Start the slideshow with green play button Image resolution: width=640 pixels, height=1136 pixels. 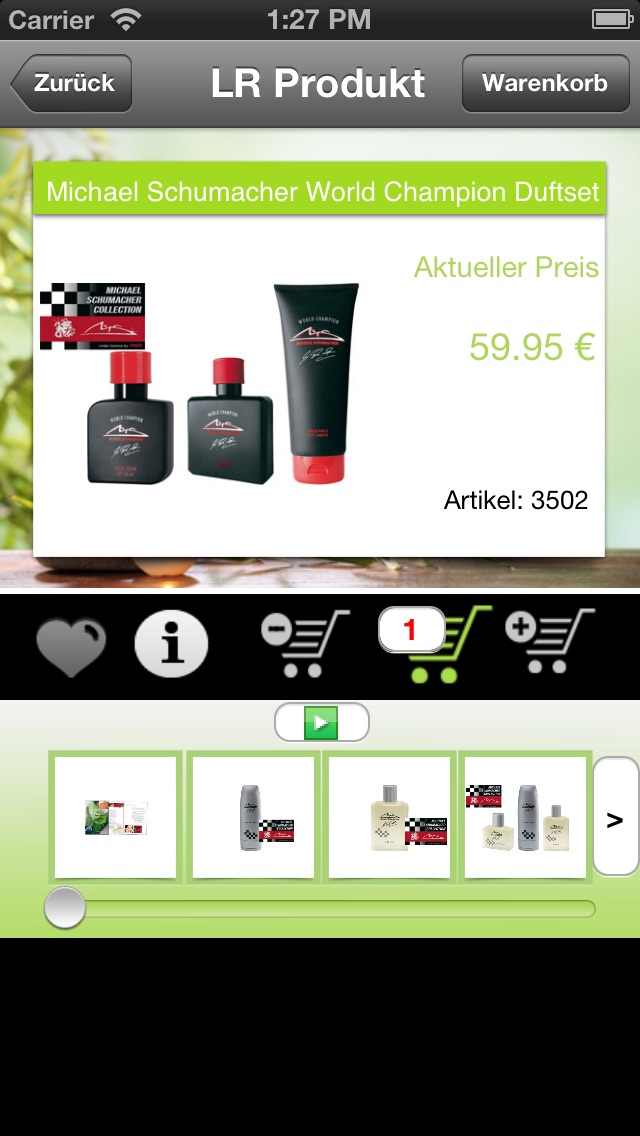coord(321,722)
